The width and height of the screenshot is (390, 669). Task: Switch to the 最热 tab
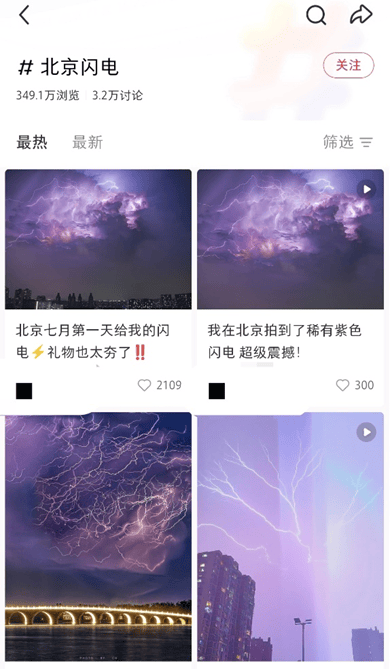click(32, 142)
